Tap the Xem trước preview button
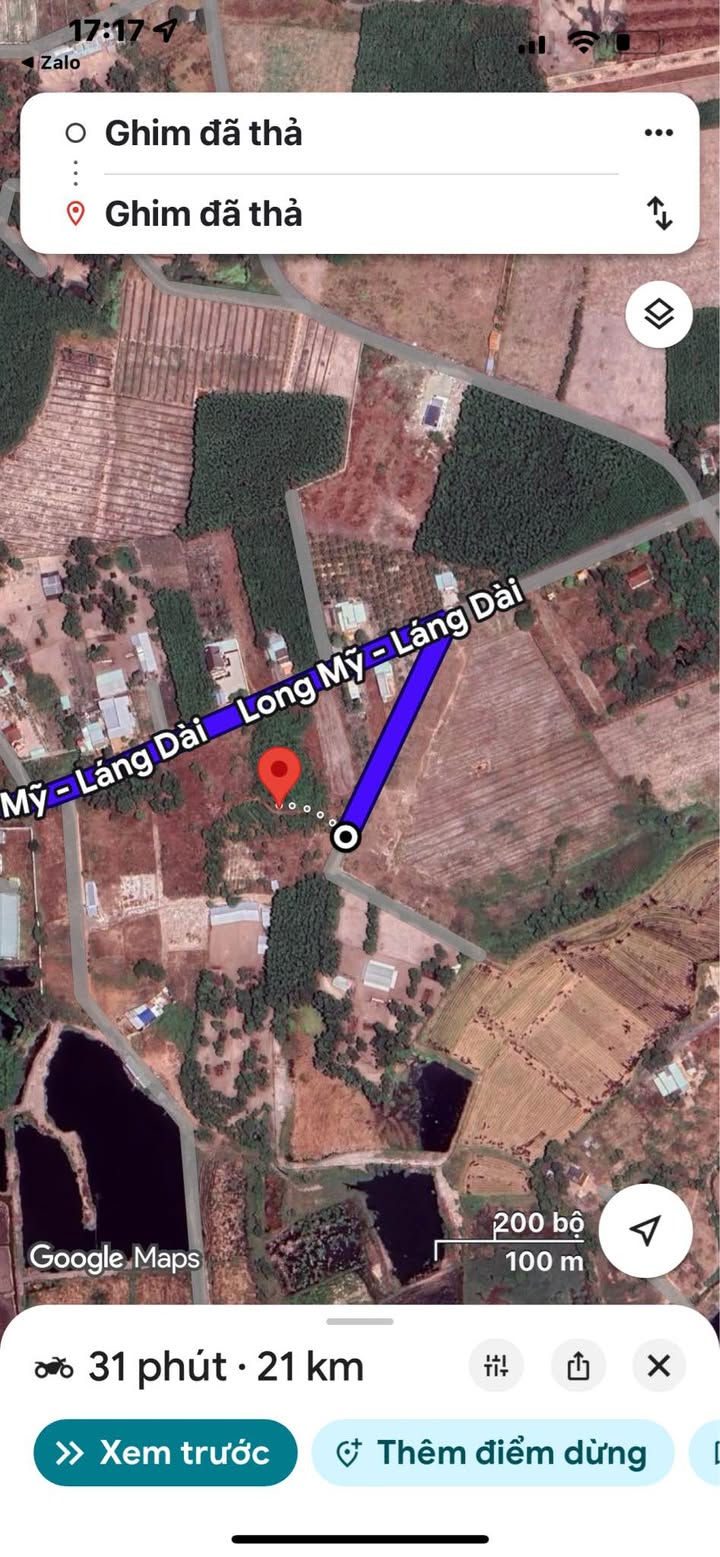720x1557 pixels. [x=166, y=1453]
